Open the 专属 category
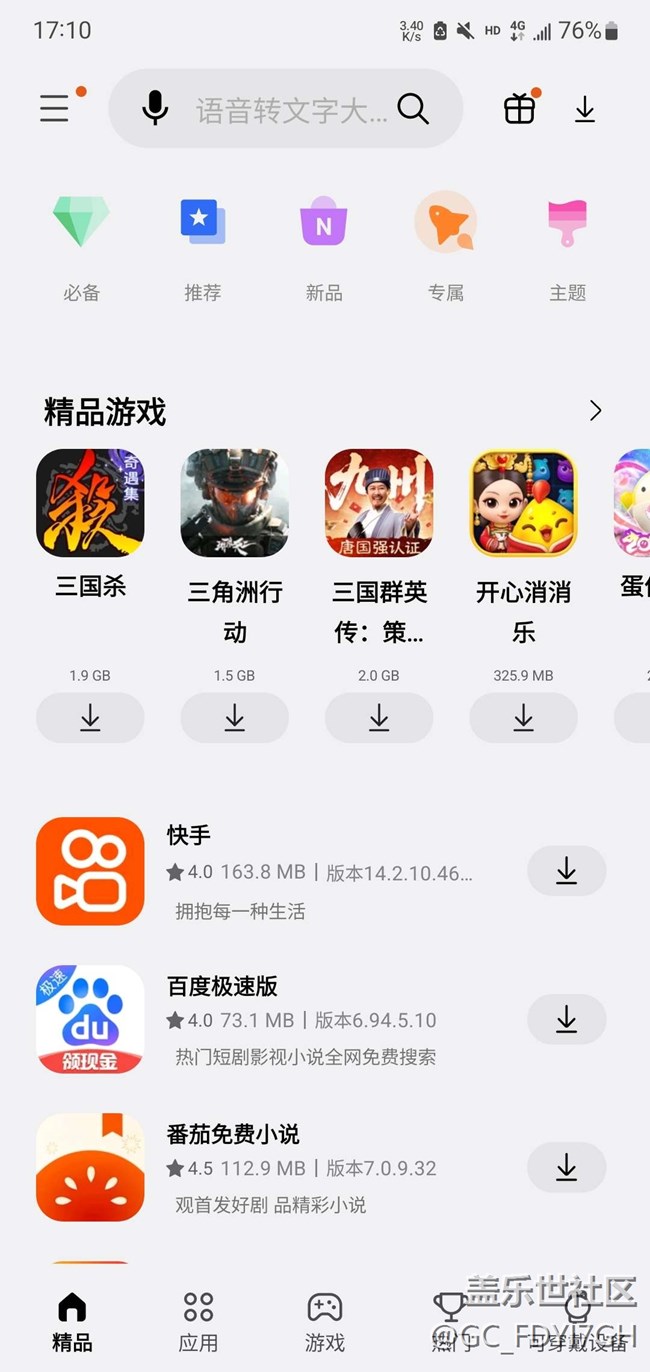Viewport: 650px width, 1372px height. (x=446, y=245)
